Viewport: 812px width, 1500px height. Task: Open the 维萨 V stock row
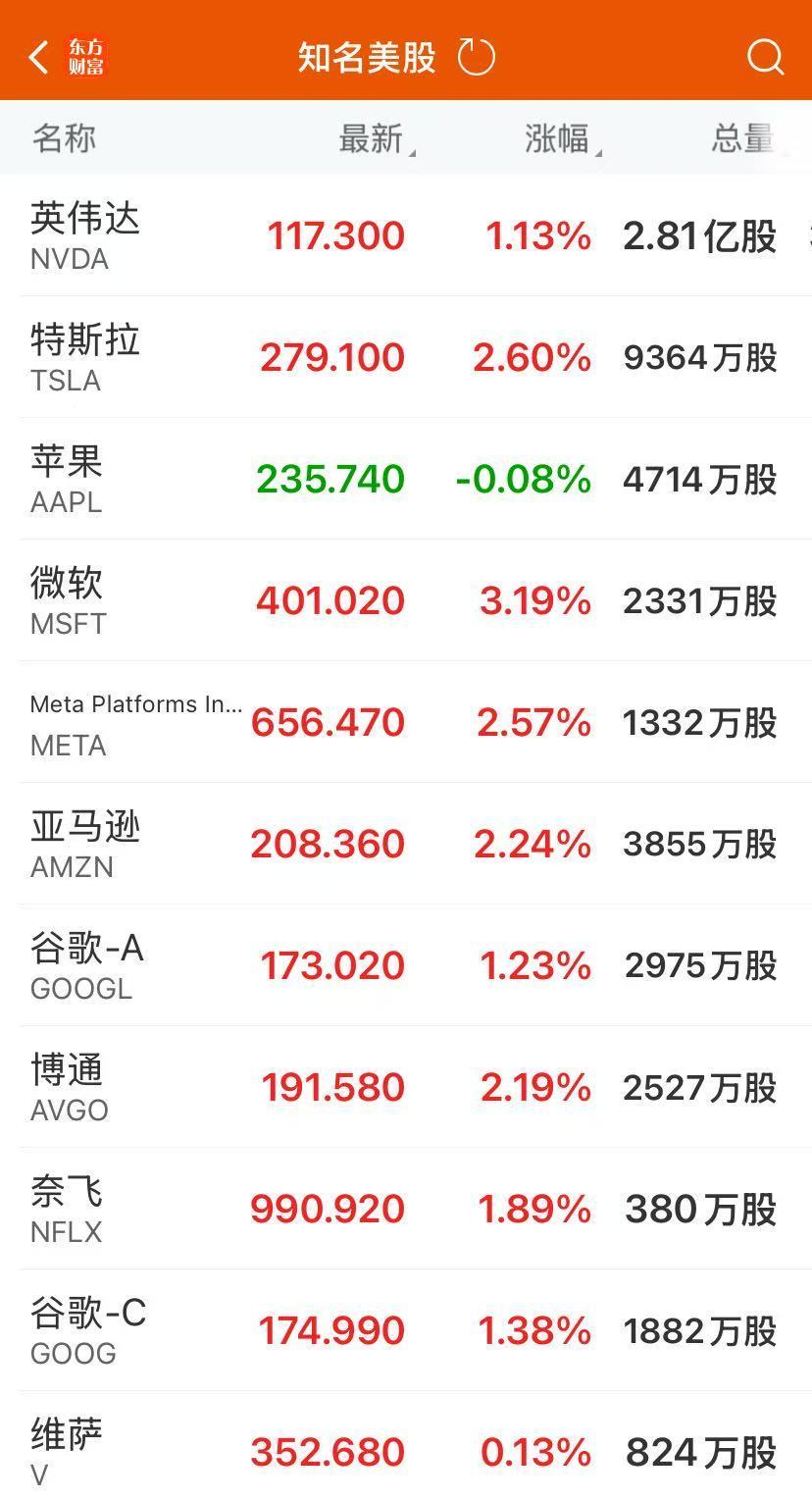[406, 1446]
